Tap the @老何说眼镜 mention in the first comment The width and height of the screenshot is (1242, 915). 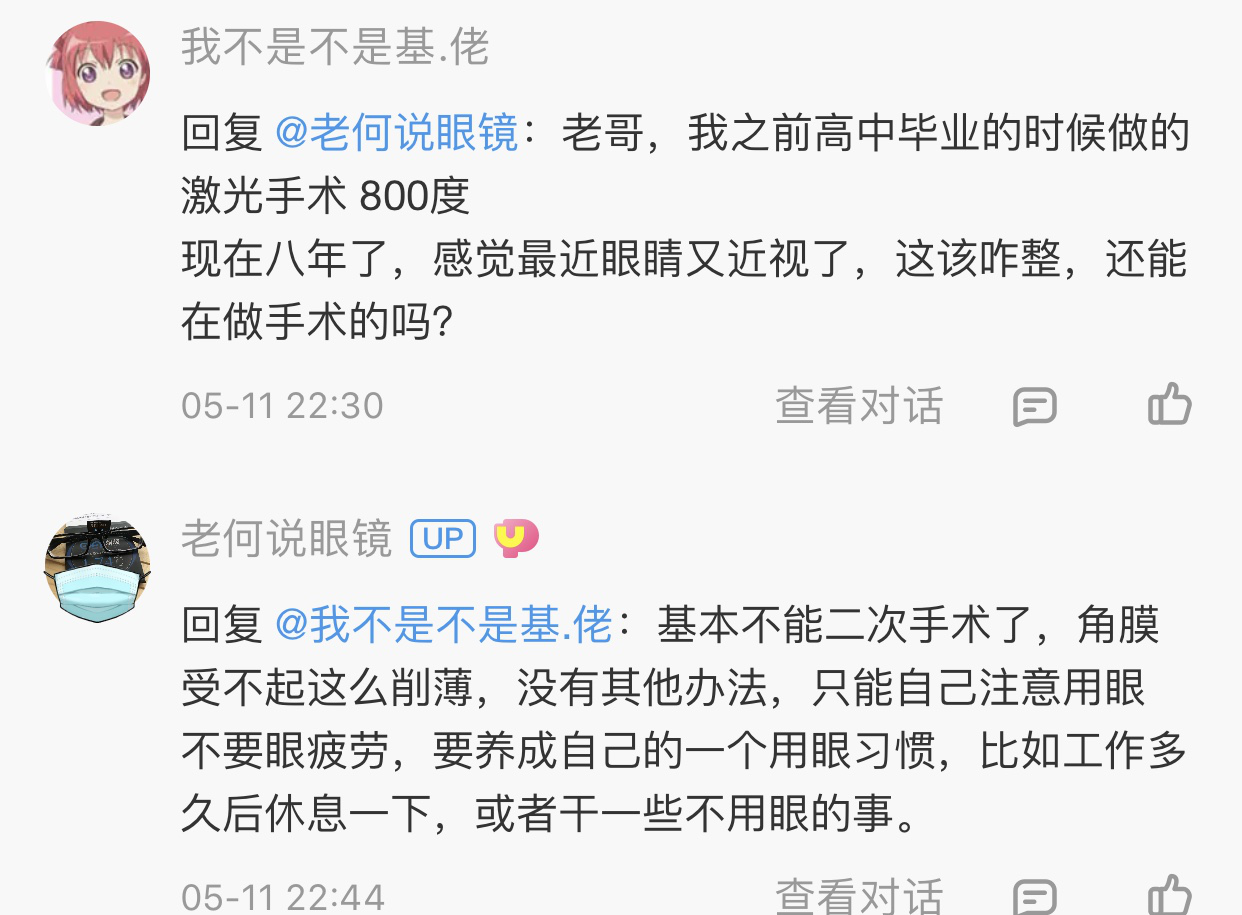click(x=396, y=133)
